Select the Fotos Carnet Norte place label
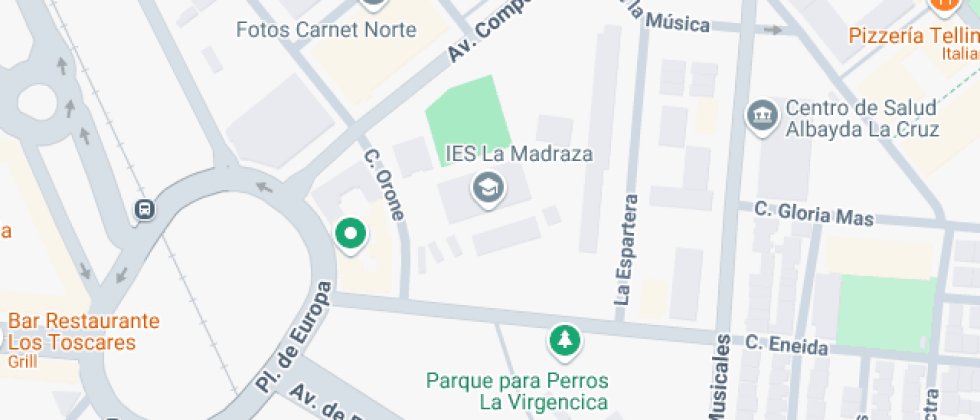 [326, 30]
